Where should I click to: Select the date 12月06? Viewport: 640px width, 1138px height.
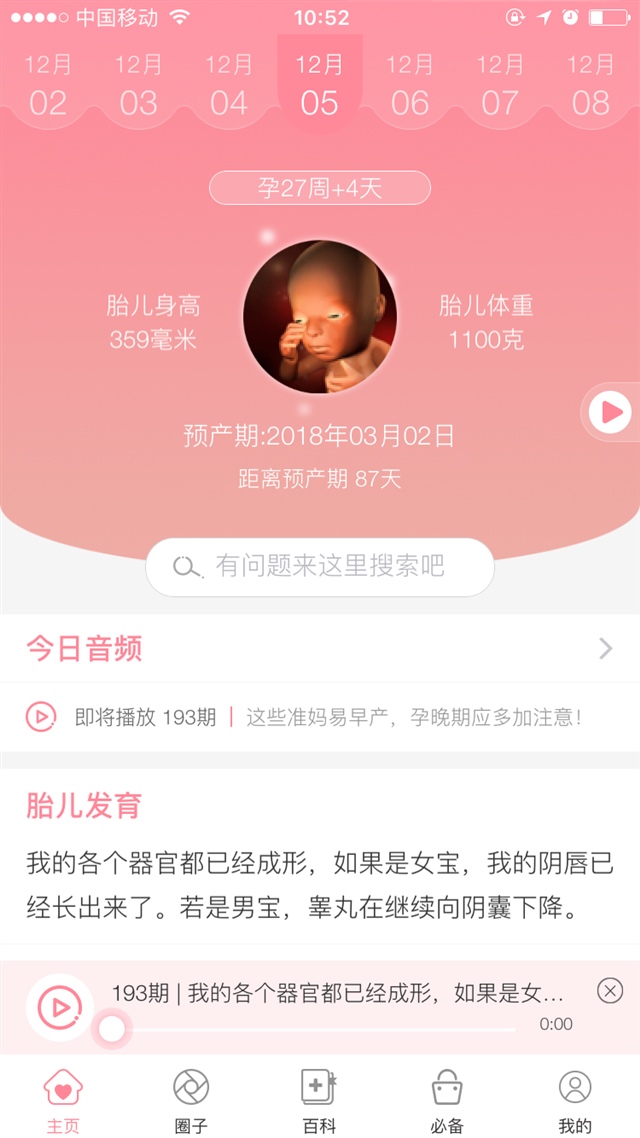(x=410, y=86)
